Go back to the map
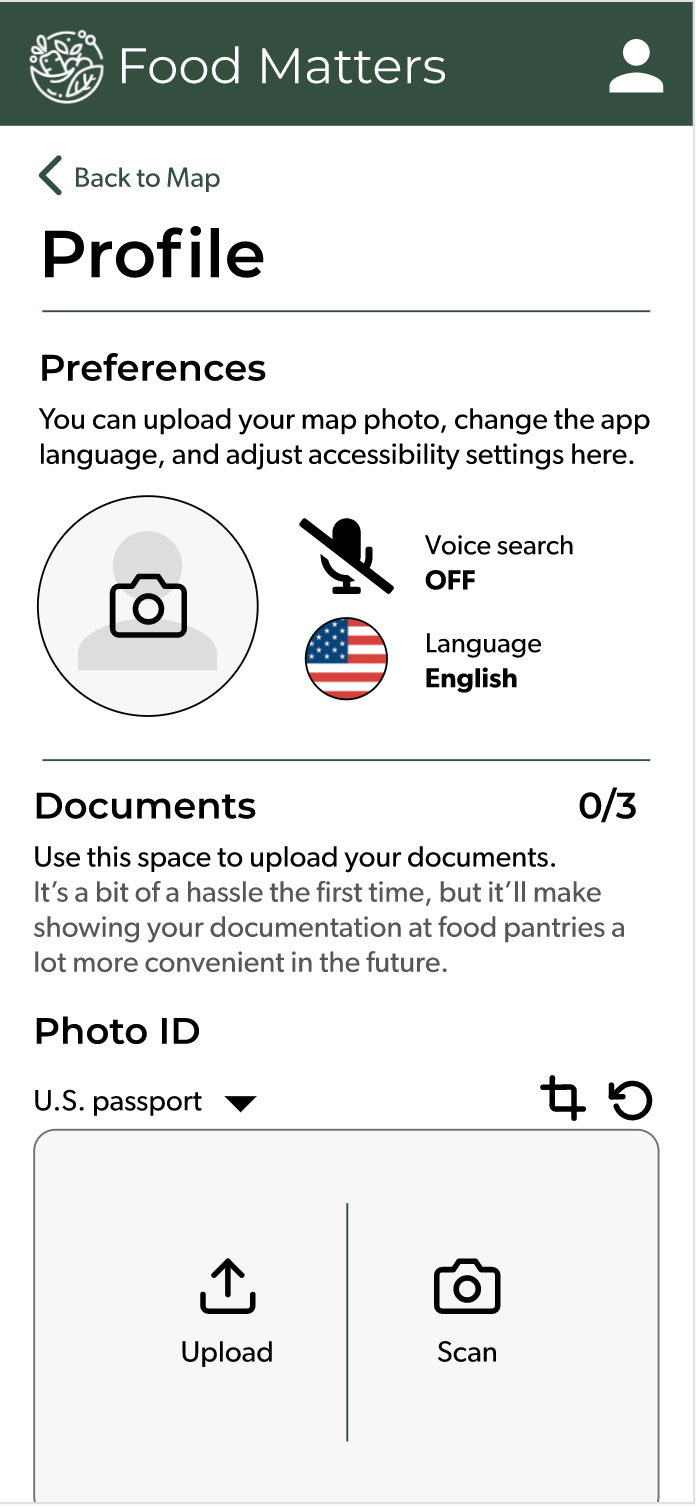This screenshot has height=1506, width=696. 129,177
